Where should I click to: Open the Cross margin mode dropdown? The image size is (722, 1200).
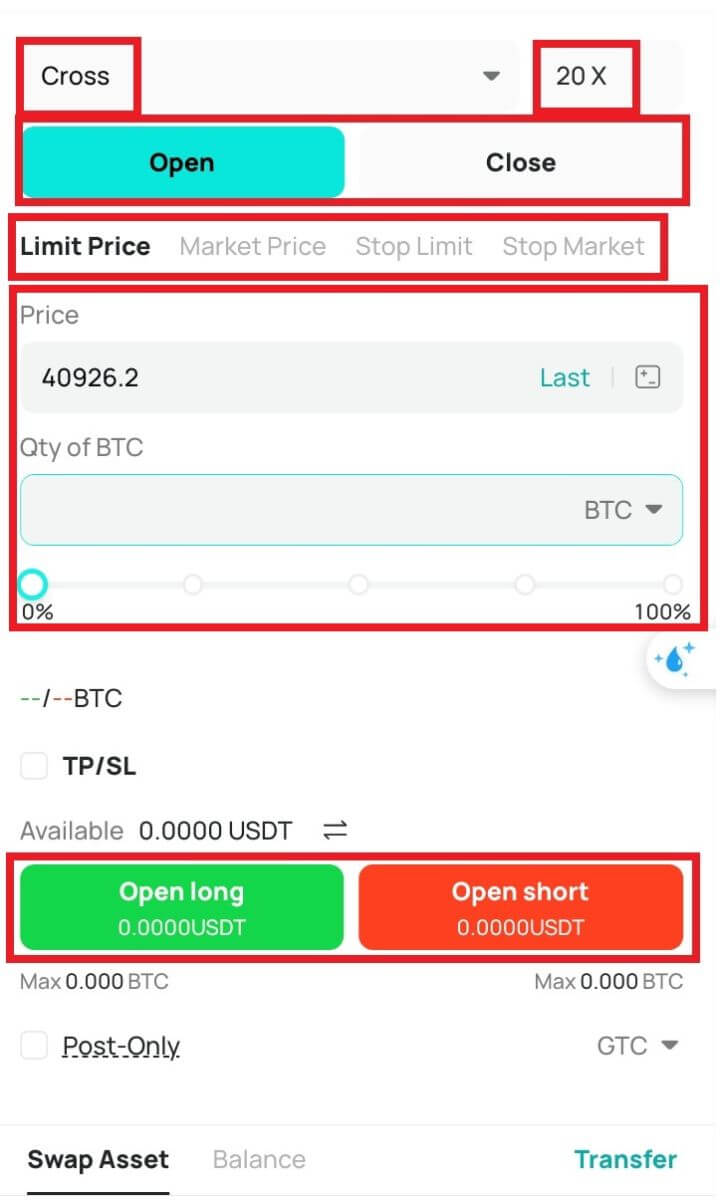[x=270, y=76]
